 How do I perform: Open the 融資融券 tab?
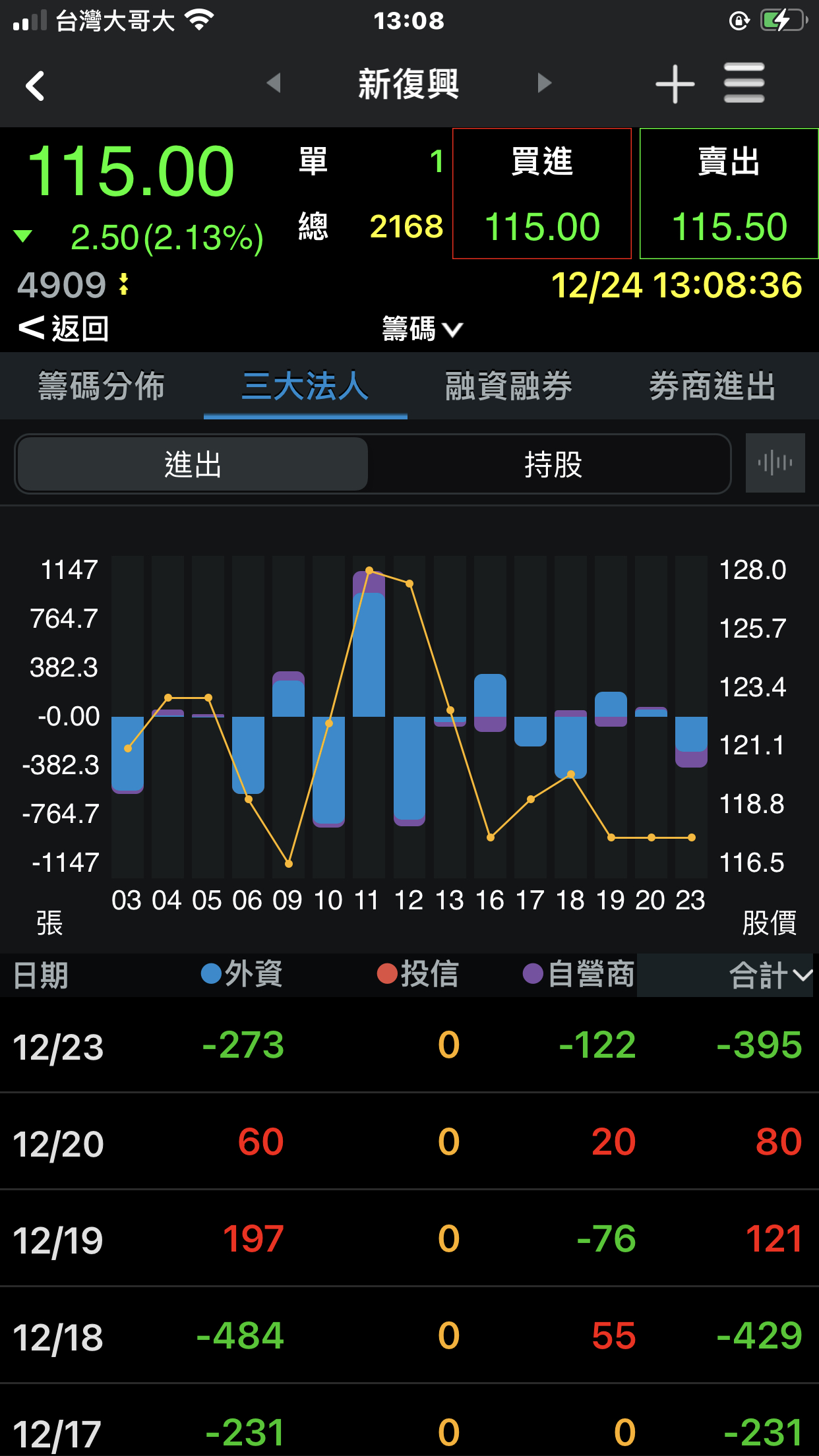[508, 386]
